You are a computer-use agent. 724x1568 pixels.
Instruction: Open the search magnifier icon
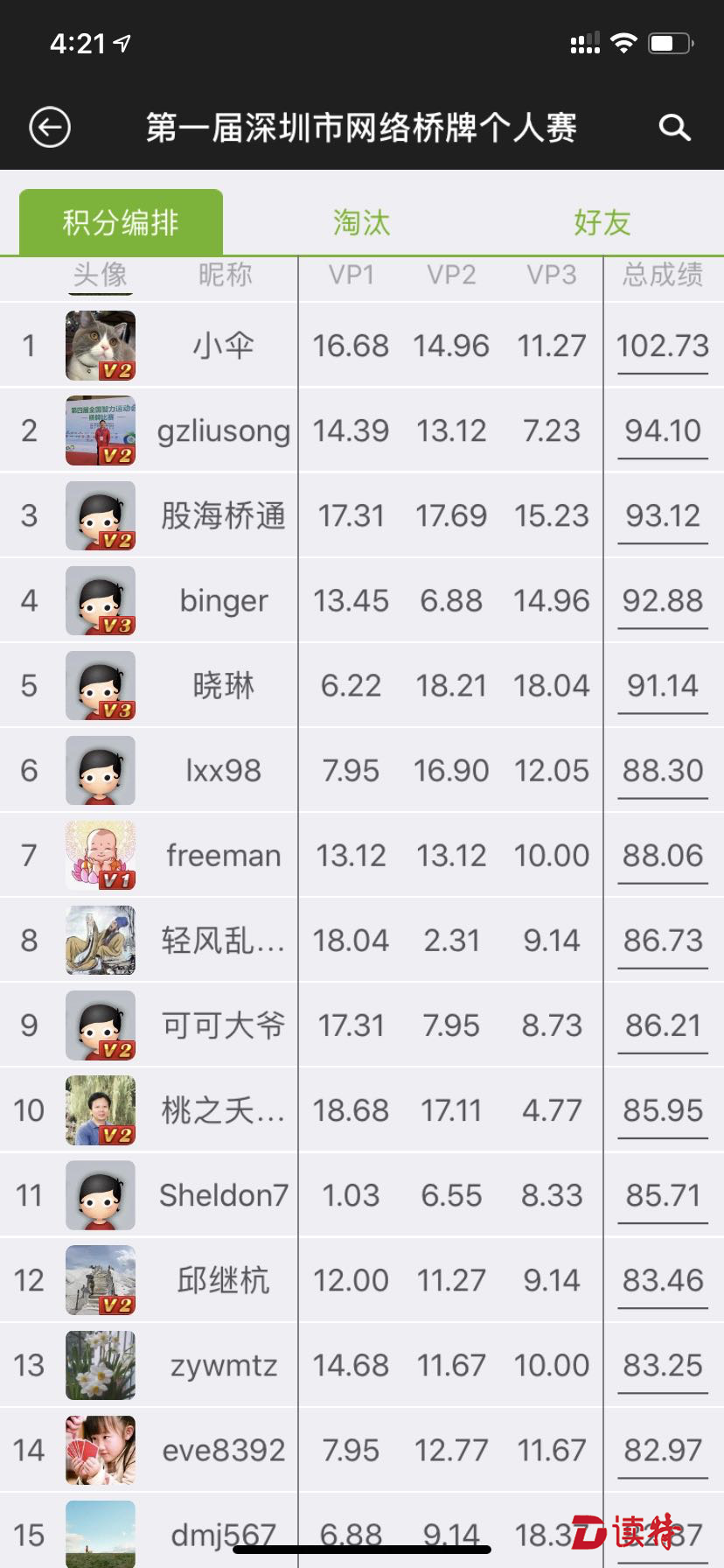674,128
